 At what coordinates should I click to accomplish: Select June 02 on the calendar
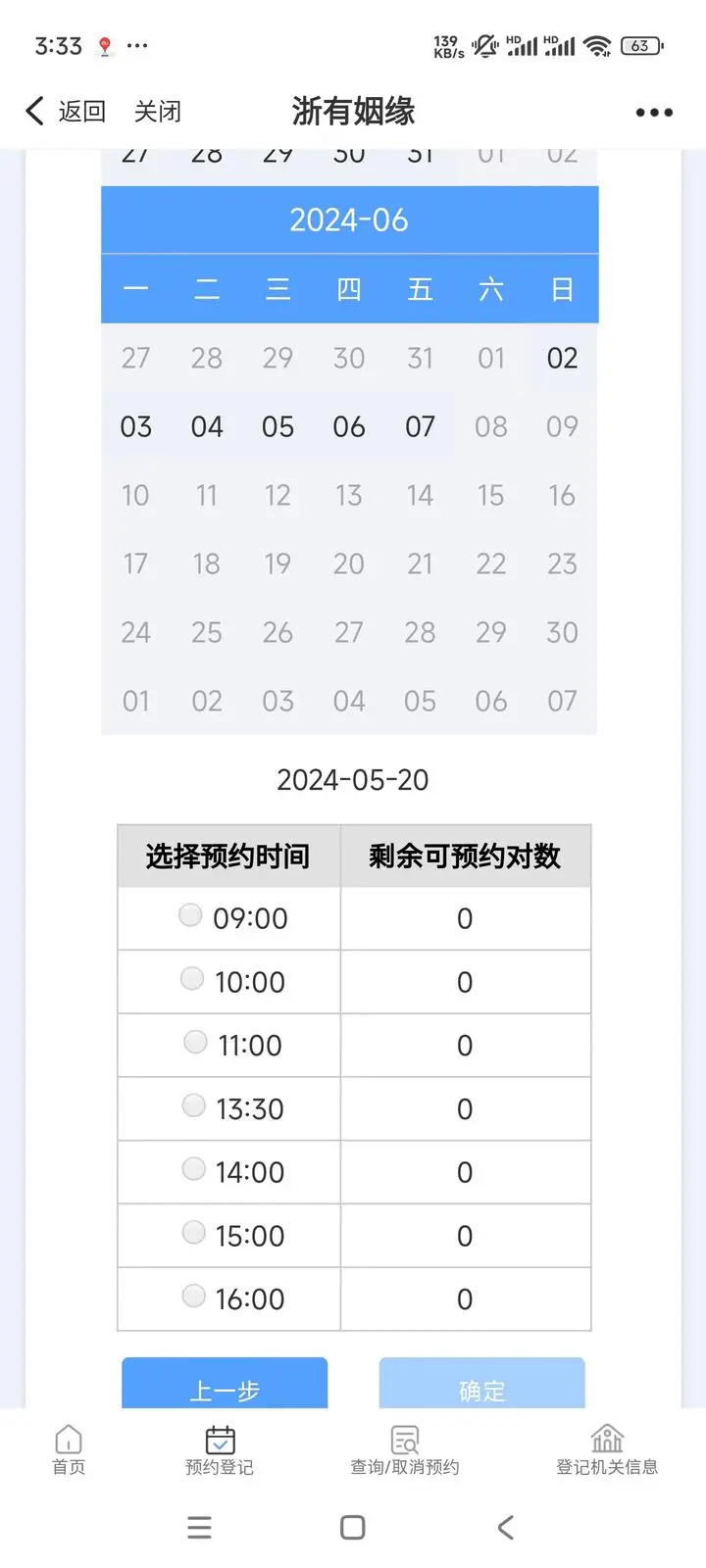click(x=562, y=358)
